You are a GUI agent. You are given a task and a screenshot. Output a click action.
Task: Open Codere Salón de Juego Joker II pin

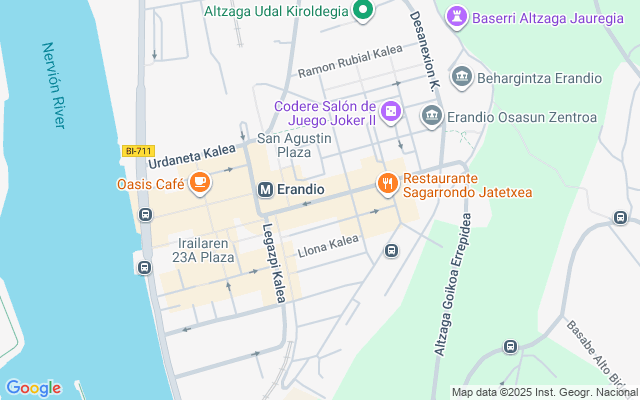click(391, 110)
